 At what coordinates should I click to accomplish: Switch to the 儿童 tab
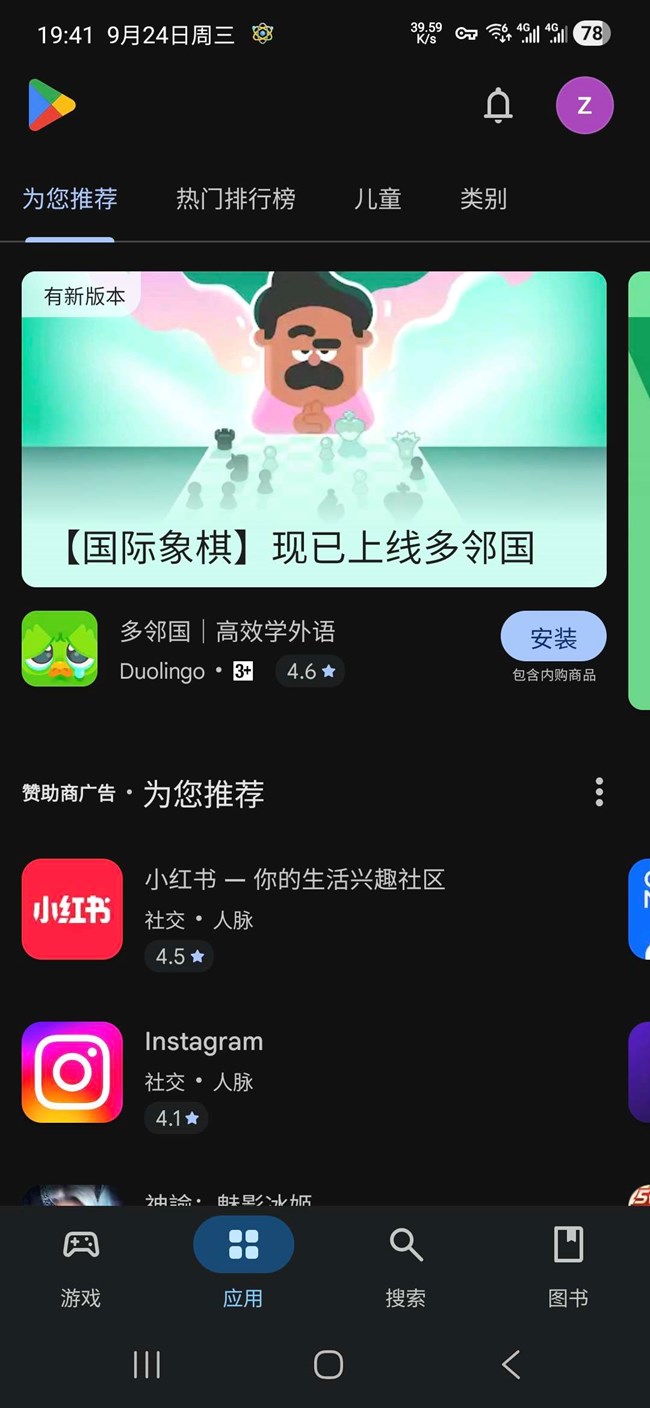[377, 199]
